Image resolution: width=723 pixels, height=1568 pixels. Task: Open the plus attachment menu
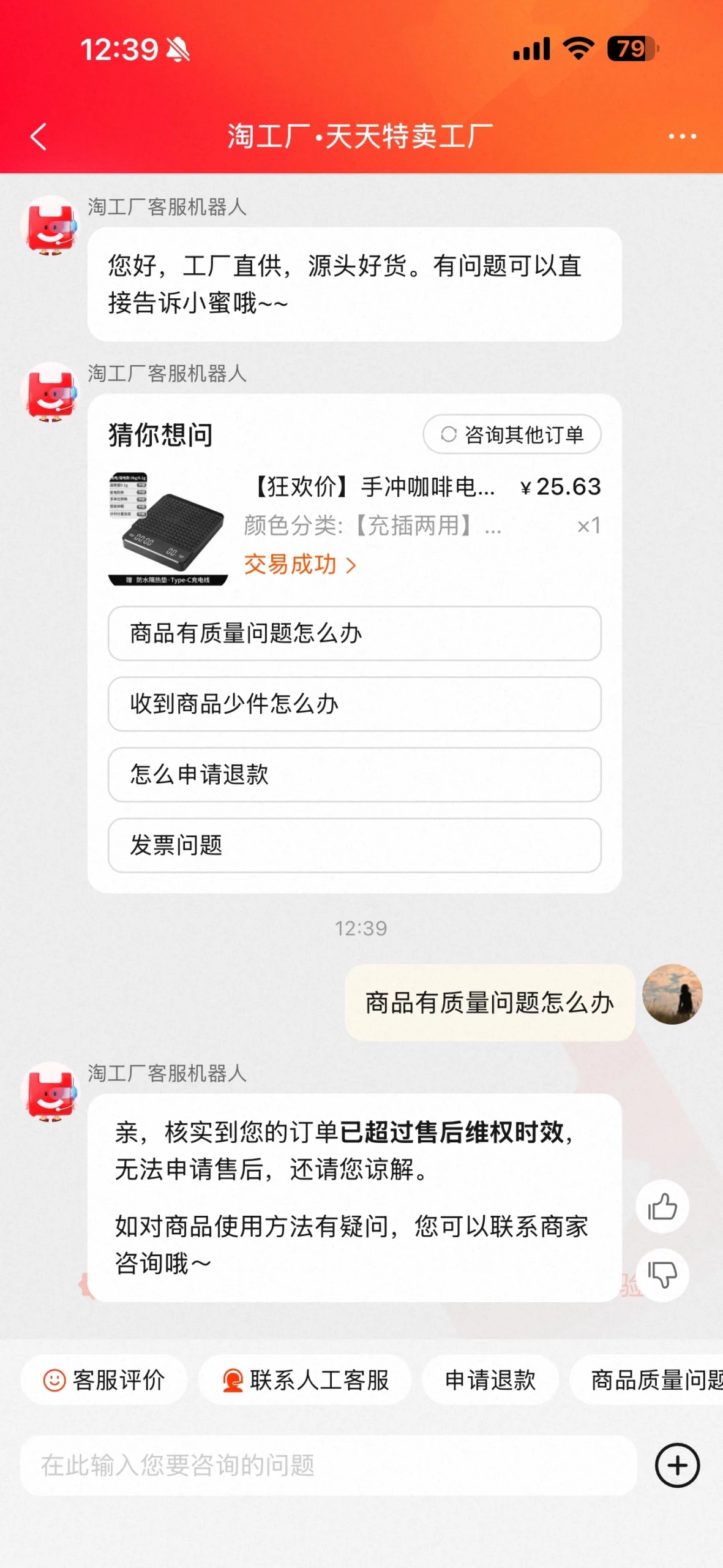click(677, 1466)
